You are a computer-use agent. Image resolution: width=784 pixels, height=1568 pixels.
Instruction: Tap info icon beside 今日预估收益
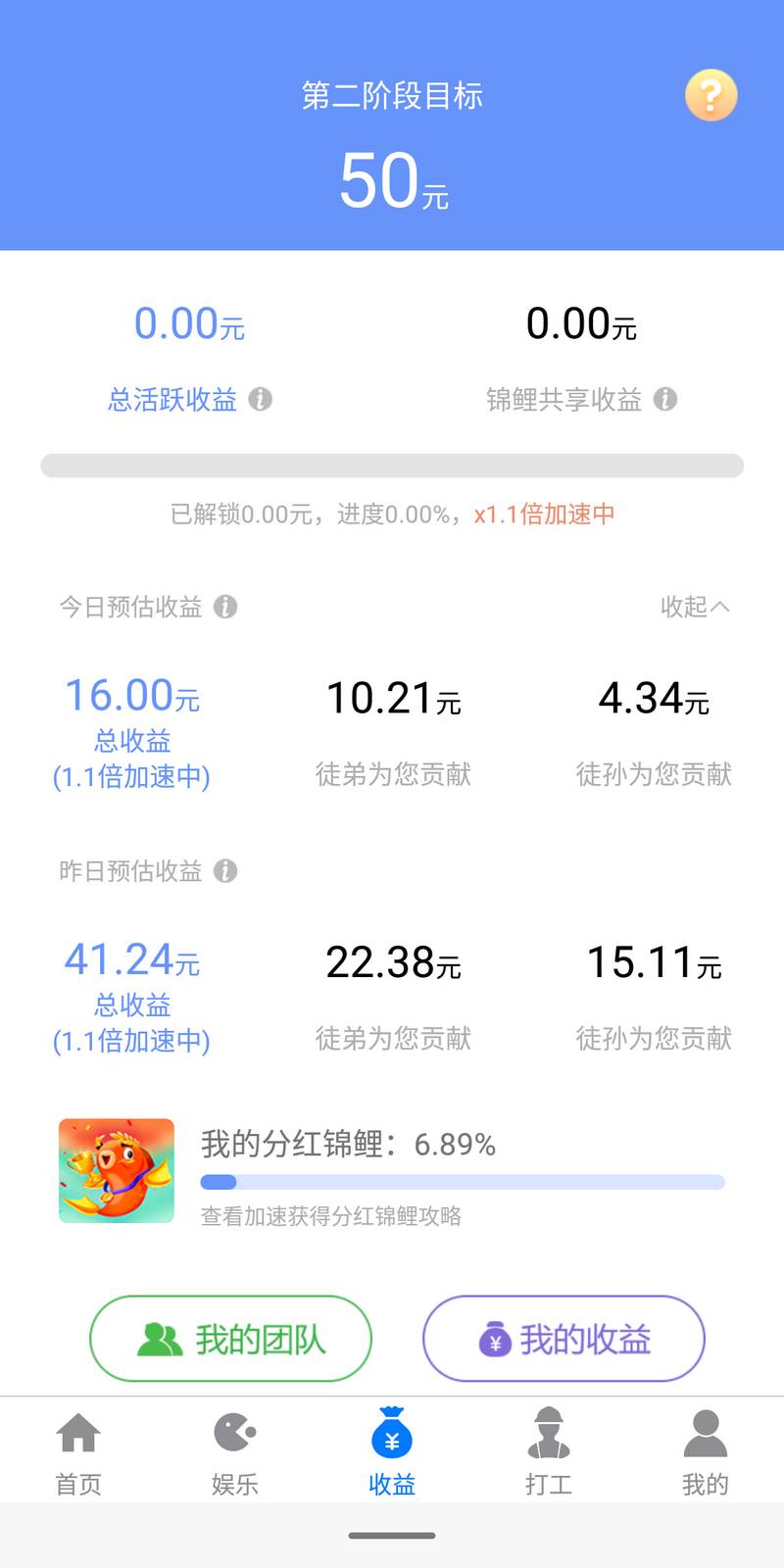coord(225,607)
